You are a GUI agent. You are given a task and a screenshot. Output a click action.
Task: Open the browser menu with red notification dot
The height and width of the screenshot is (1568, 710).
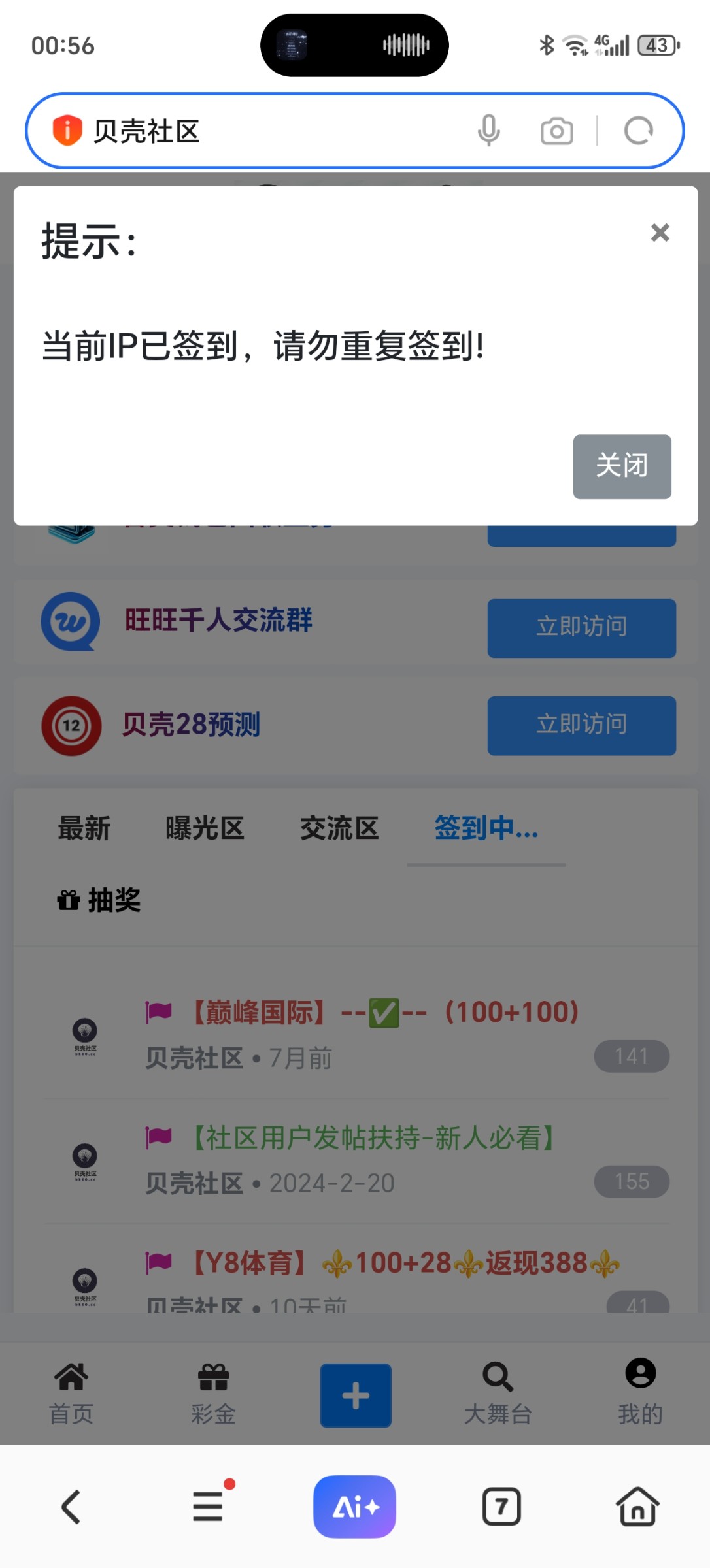[207, 1507]
